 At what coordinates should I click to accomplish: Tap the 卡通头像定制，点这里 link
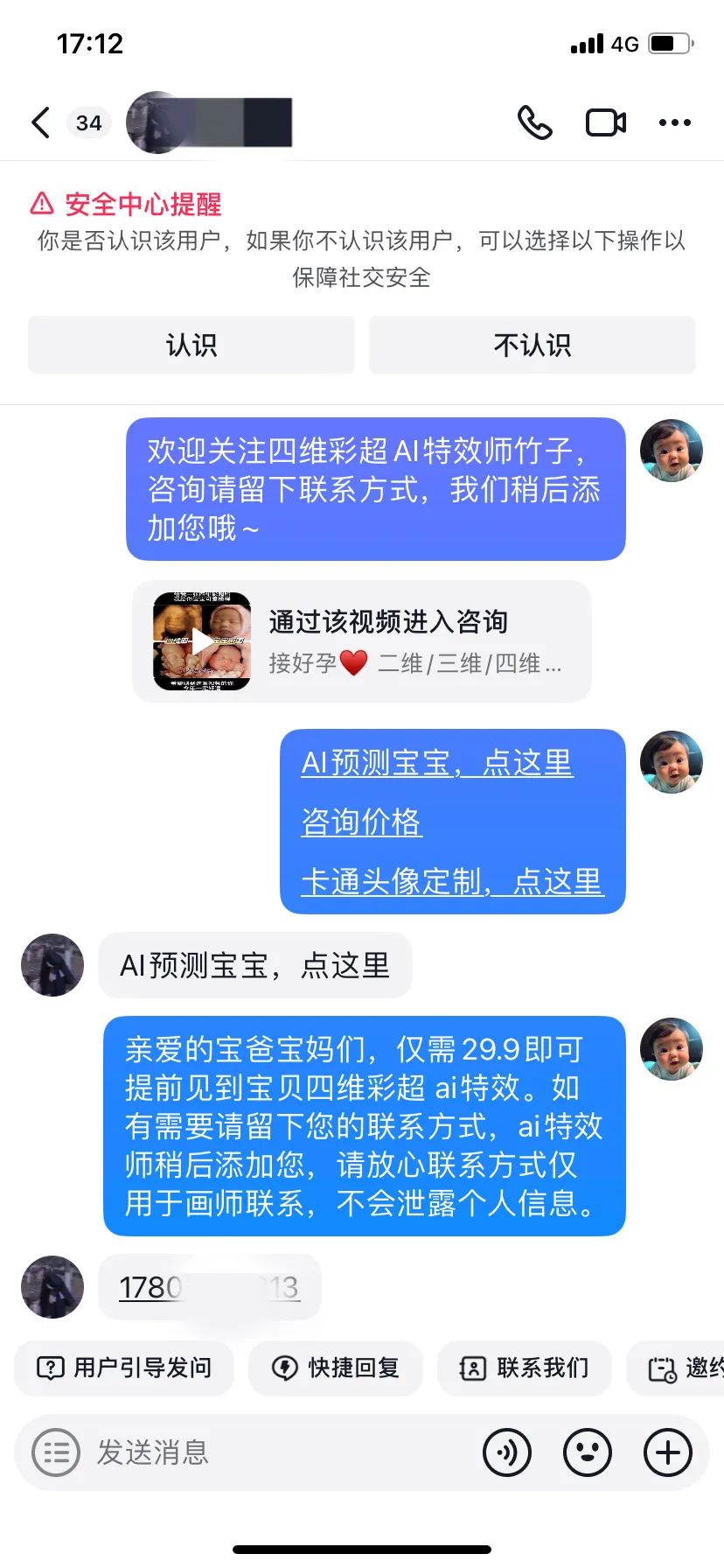point(451,881)
